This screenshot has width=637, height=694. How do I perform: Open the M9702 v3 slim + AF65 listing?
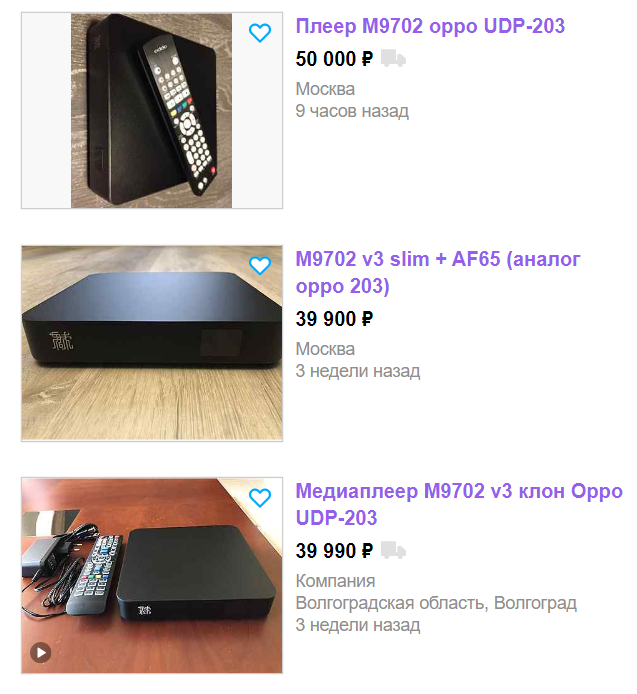(x=438, y=273)
